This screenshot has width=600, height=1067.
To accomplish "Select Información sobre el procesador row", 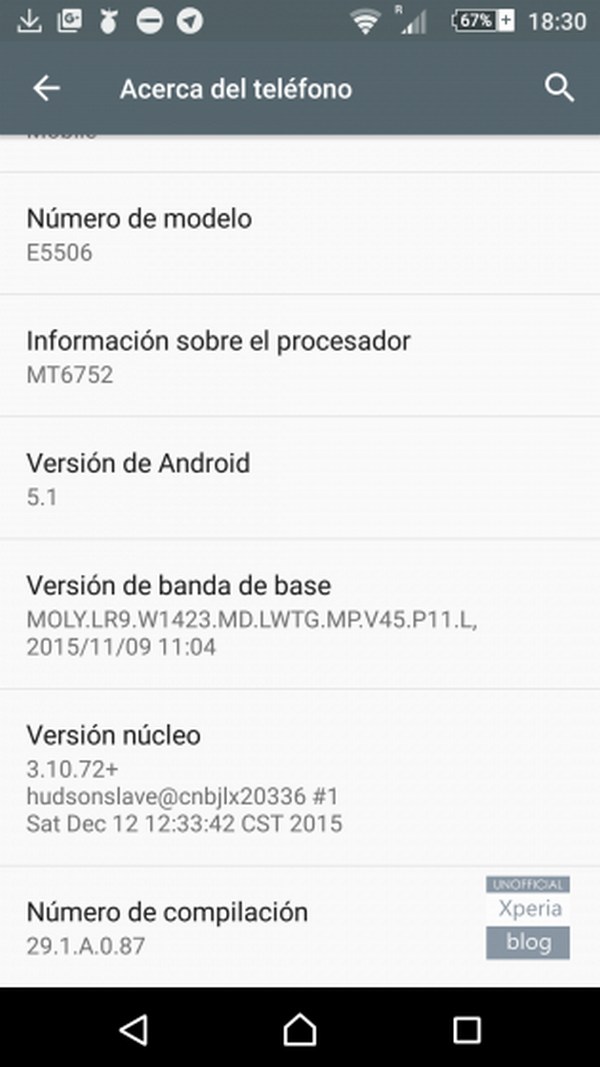I will pyautogui.click(x=300, y=356).
